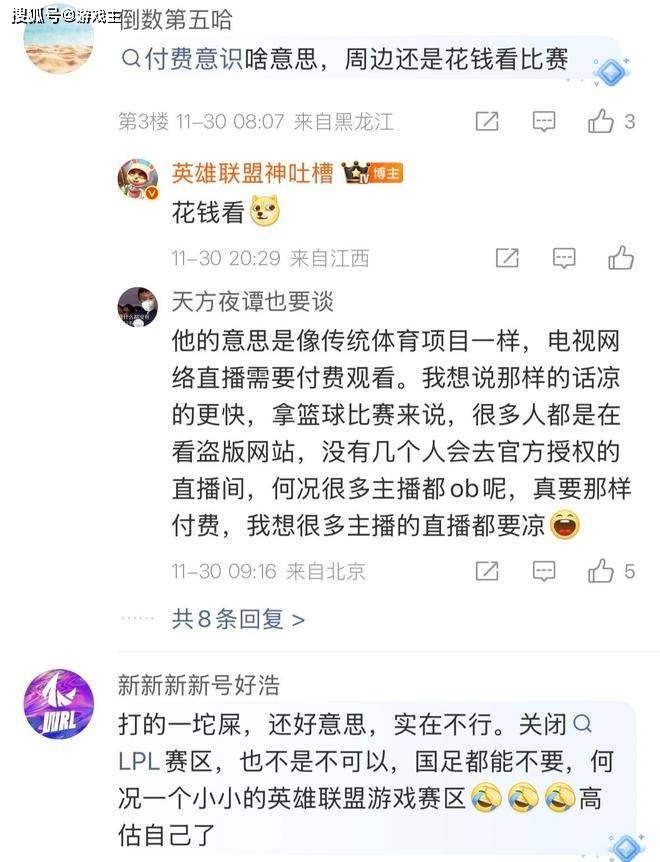Open 新新新新号好浩 avatar
Viewport: 660px width, 862px height.
click(59, 705)
